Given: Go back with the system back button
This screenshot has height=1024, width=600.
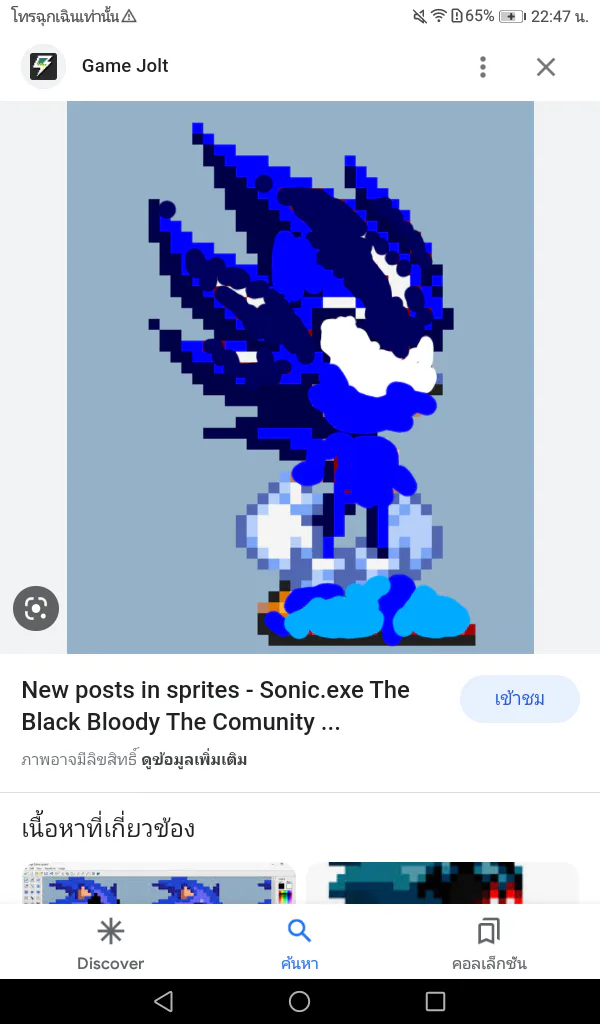Looking at the screenshot, I should [x=164, y=1001].
